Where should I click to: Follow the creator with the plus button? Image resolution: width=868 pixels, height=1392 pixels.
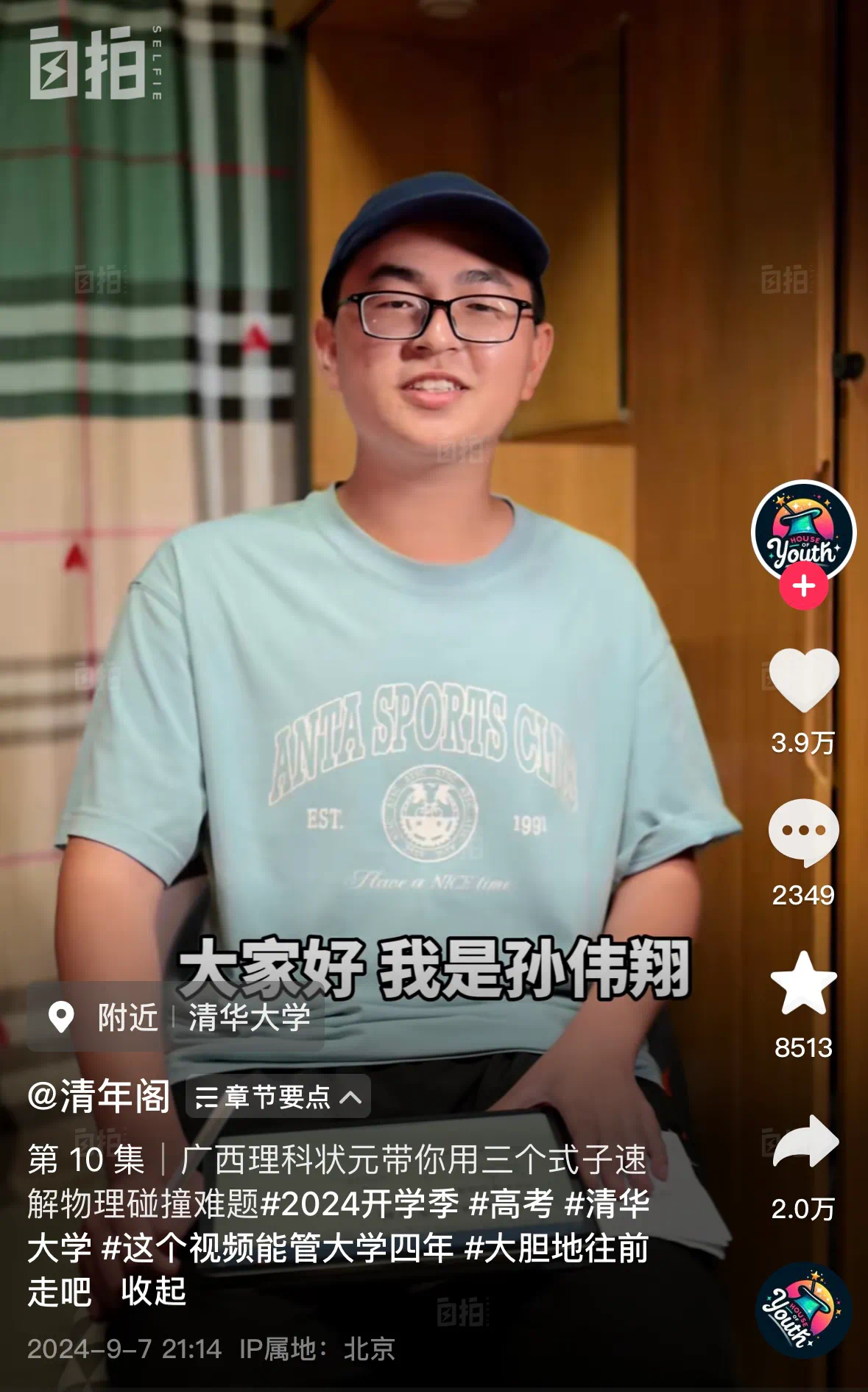pyautogui.click(x=803, y=587)
